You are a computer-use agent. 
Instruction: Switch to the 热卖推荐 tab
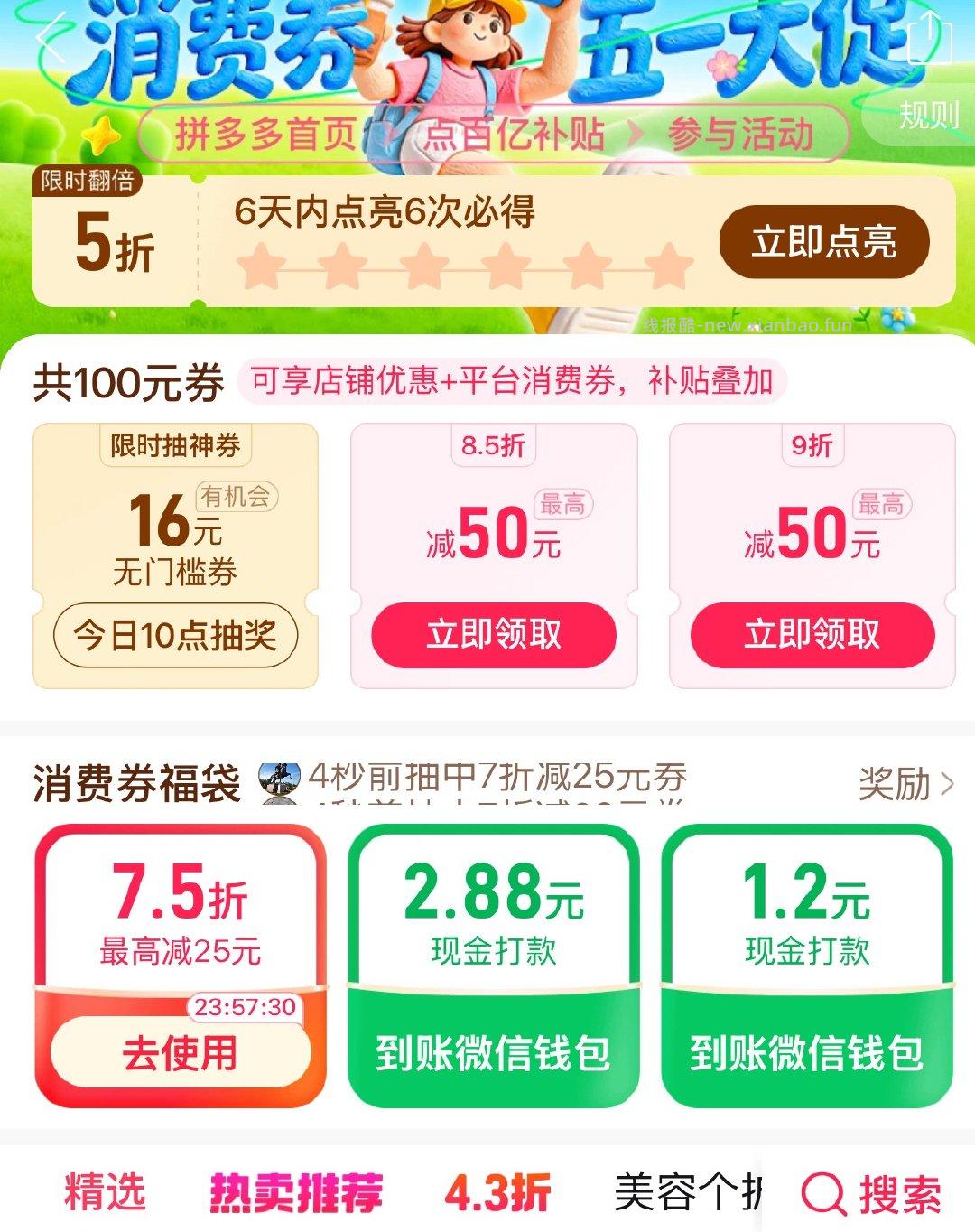(298, 1190)
